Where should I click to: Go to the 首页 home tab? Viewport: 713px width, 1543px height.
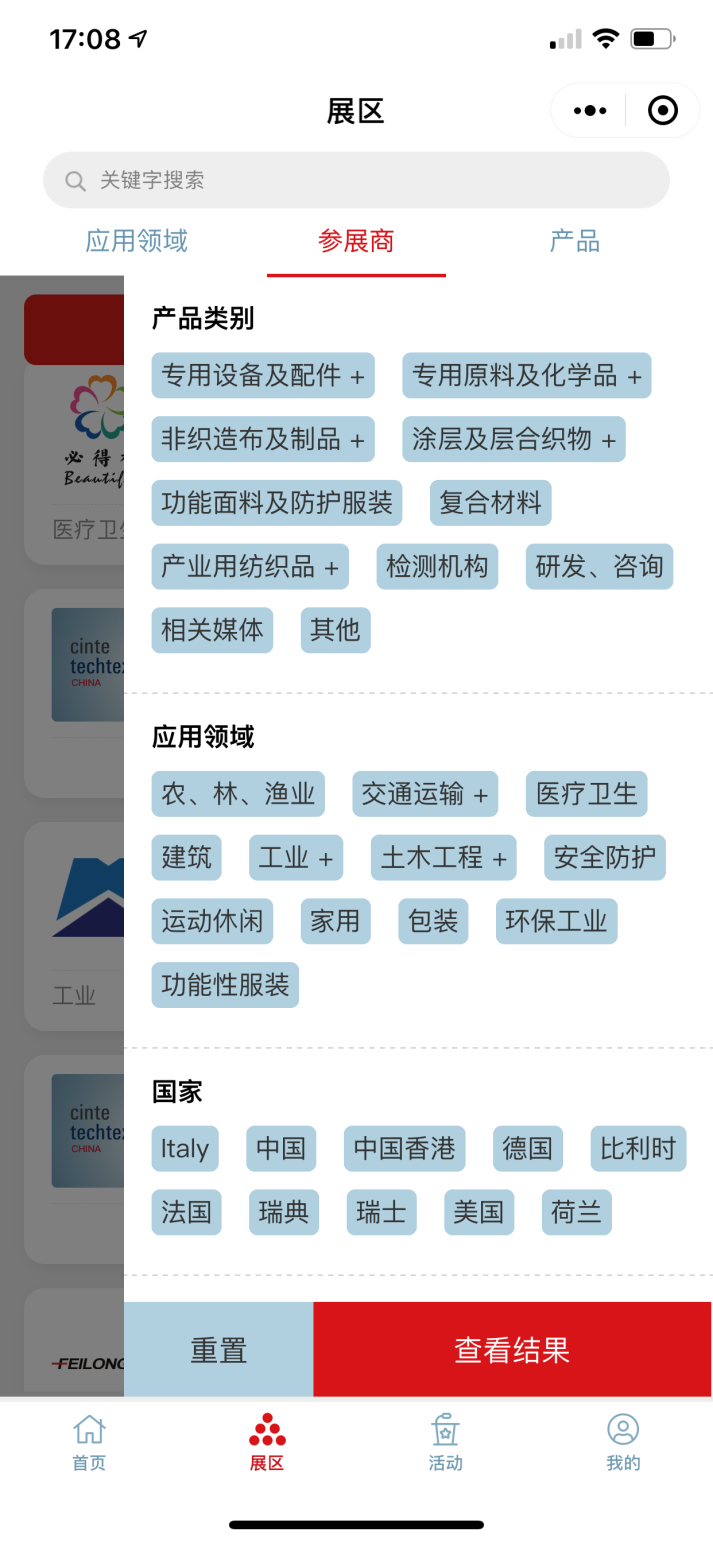[89, 1442]
